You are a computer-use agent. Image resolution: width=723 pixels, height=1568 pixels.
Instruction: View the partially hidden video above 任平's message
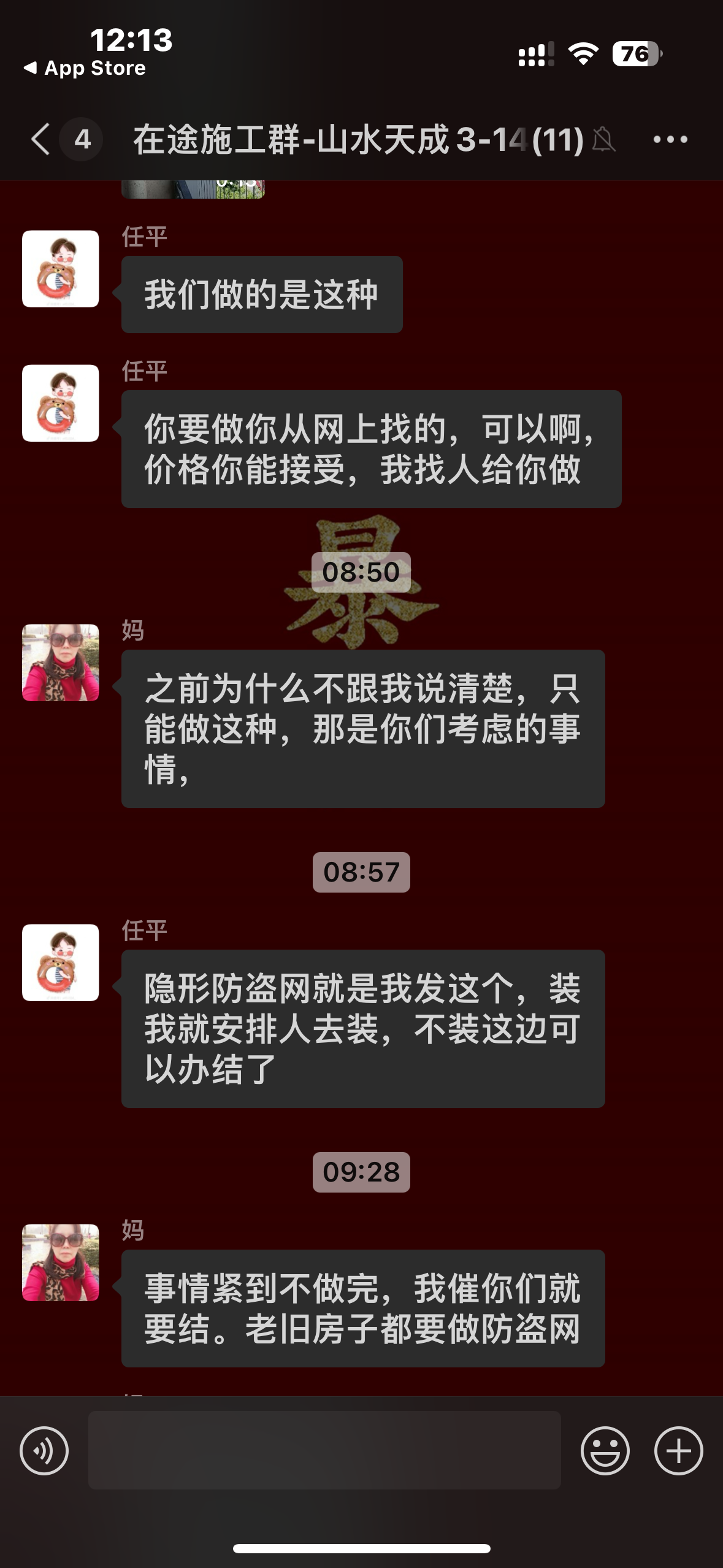193,188
